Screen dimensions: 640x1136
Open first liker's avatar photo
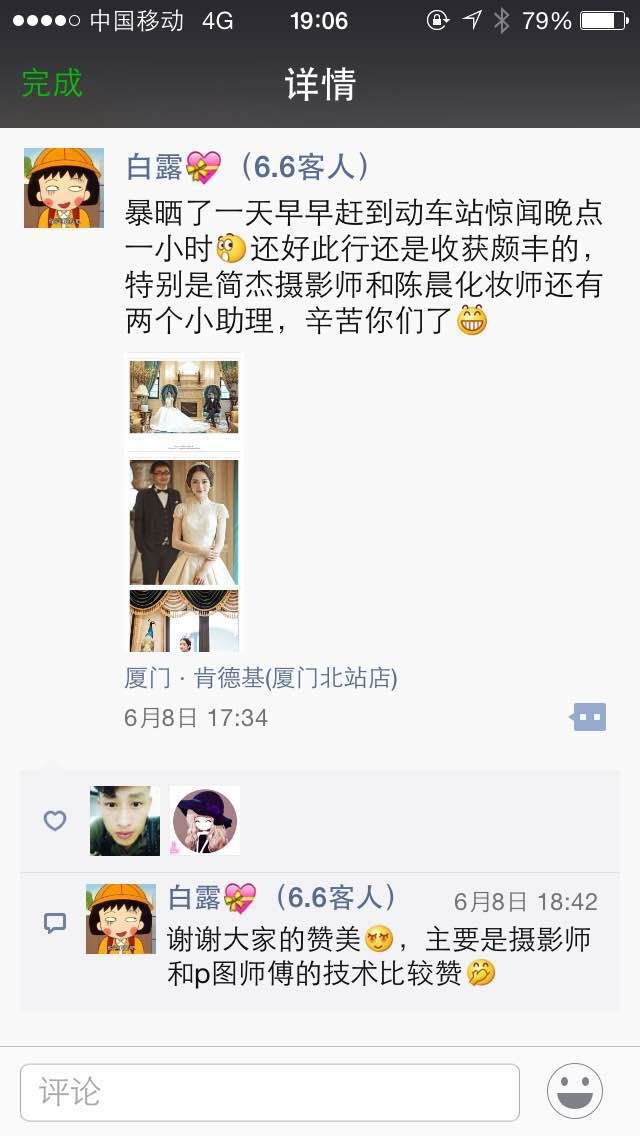125,821
